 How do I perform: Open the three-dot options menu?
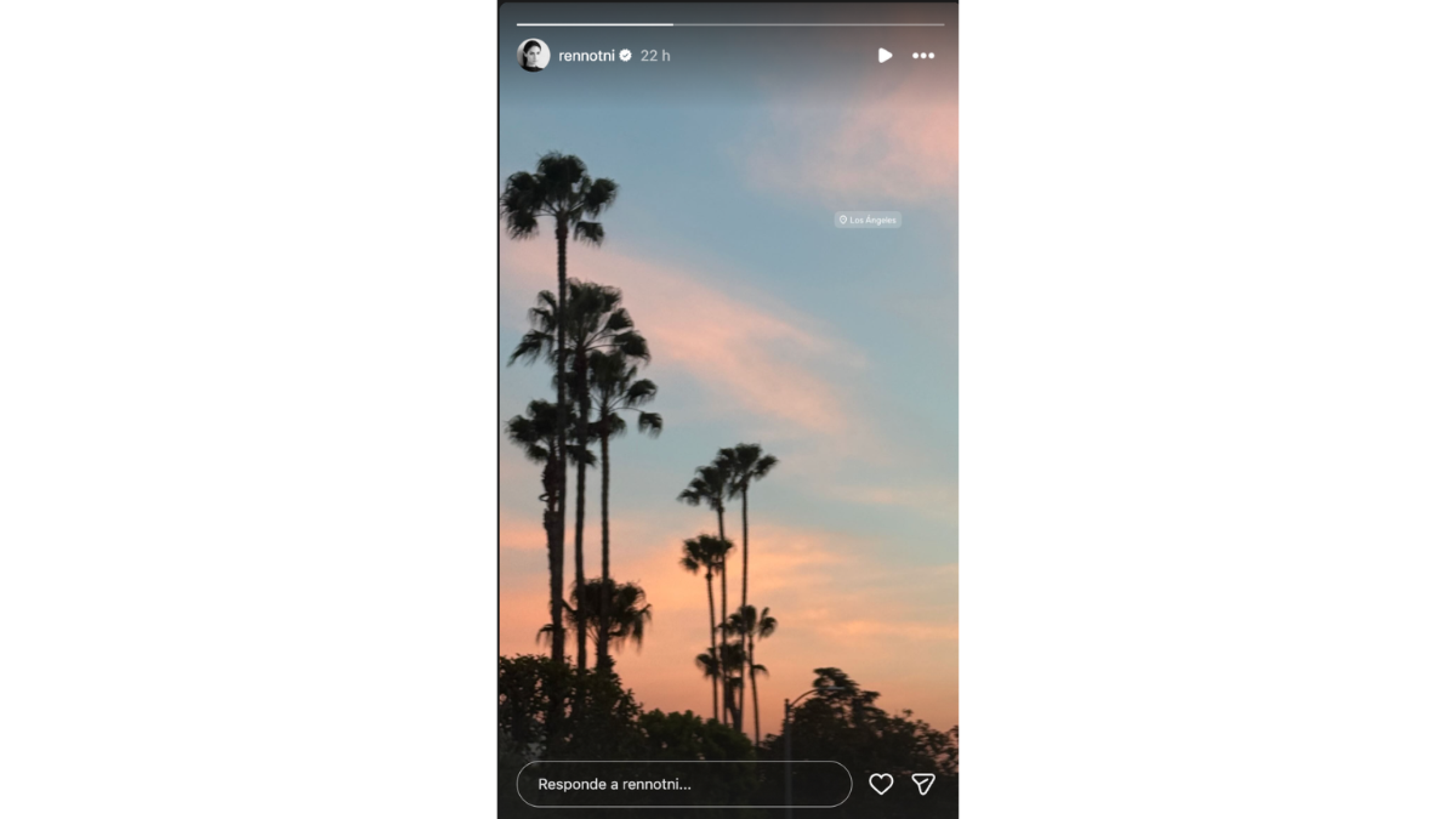(923, 56)
